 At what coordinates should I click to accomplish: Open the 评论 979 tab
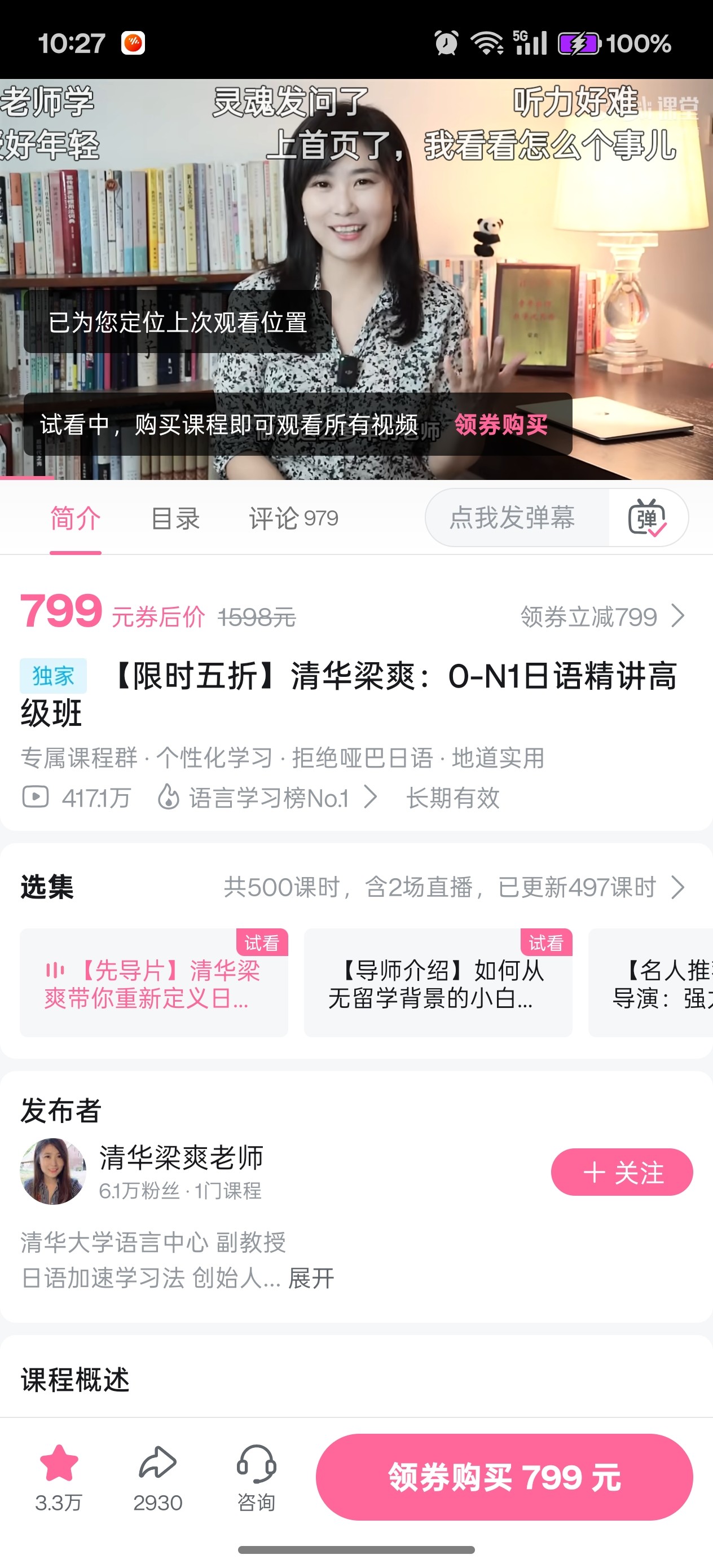coord(293,518)
